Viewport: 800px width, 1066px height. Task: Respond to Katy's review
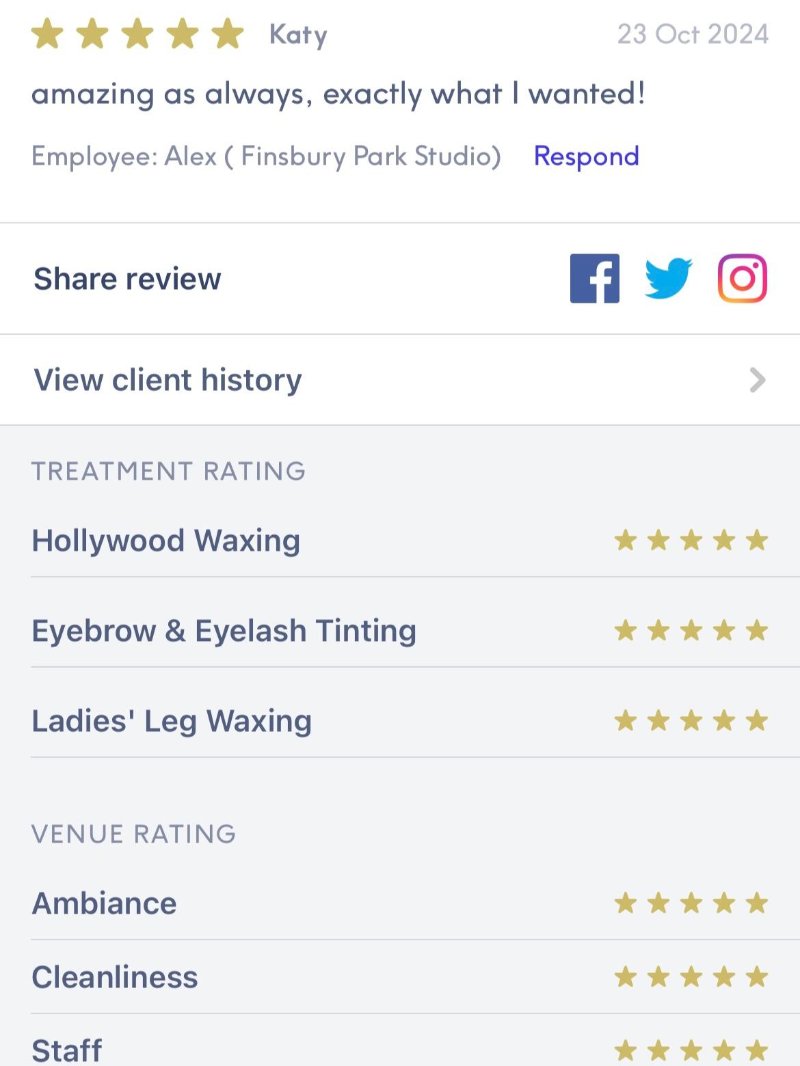click(586, 157)
